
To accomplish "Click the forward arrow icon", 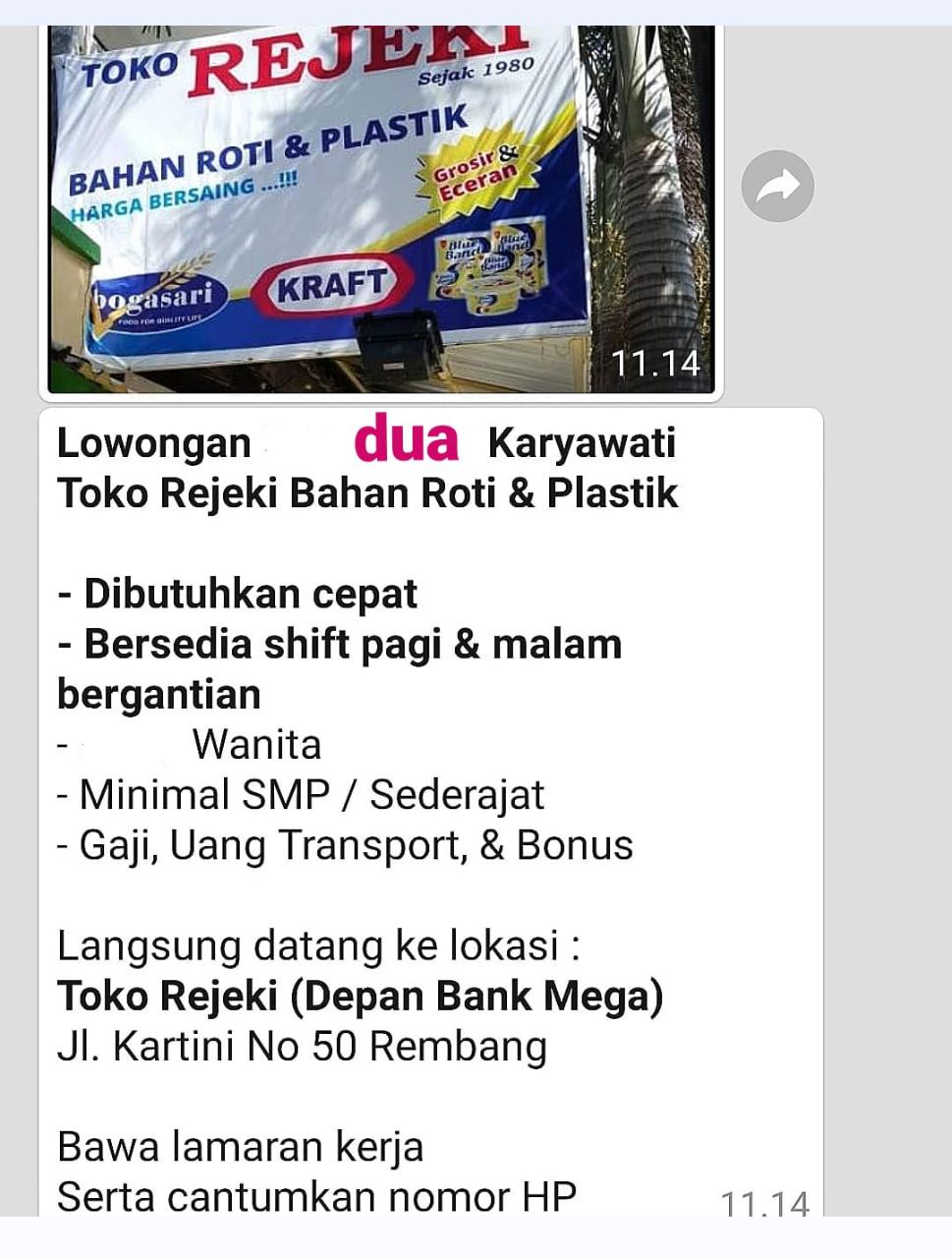I will 777,187.
